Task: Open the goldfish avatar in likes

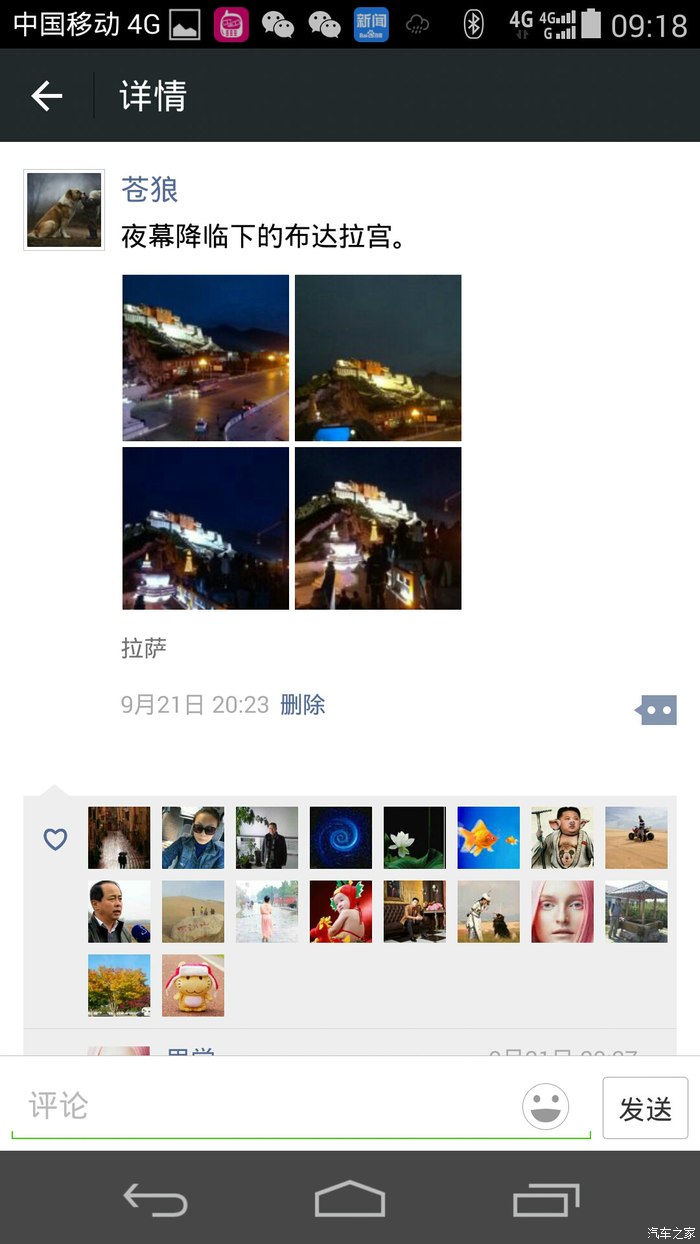Action: coord(489,838)
